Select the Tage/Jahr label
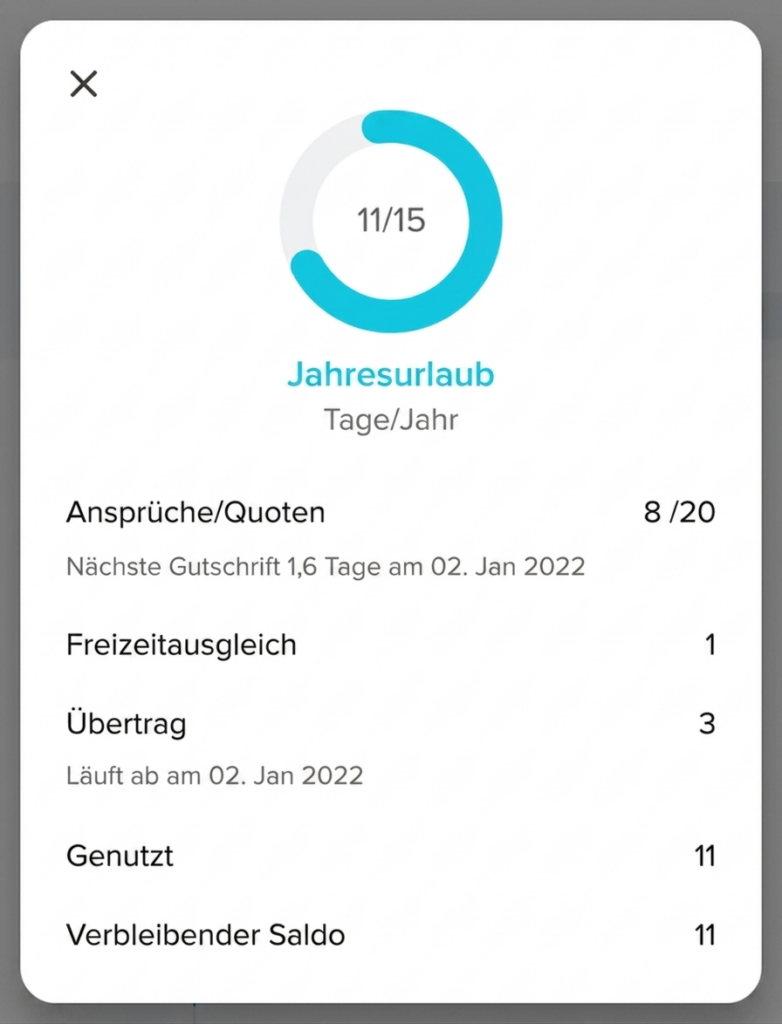Image resolution: width=782 pixels, height=1024 pixels. 392,420
